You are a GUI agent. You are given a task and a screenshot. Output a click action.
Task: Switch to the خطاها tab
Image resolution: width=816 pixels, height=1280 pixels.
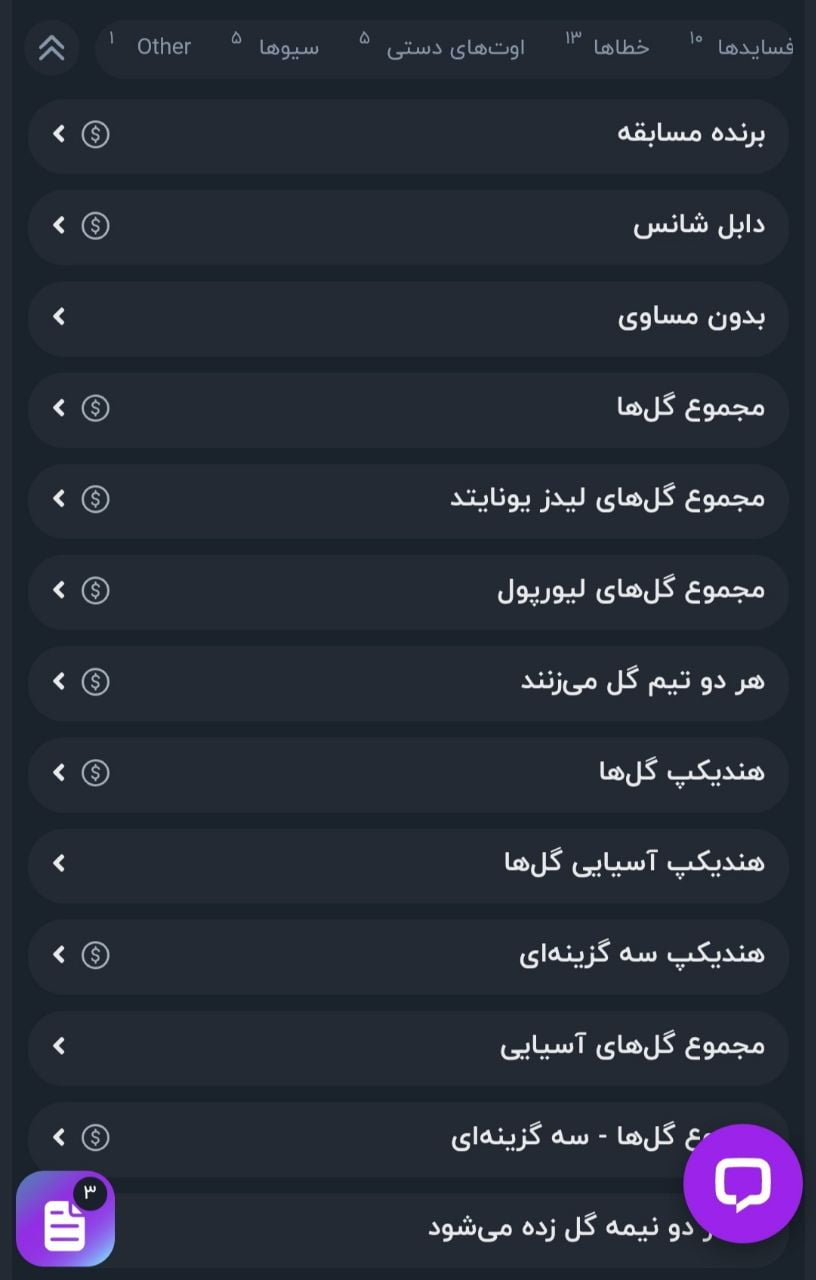tap(618, 46)
